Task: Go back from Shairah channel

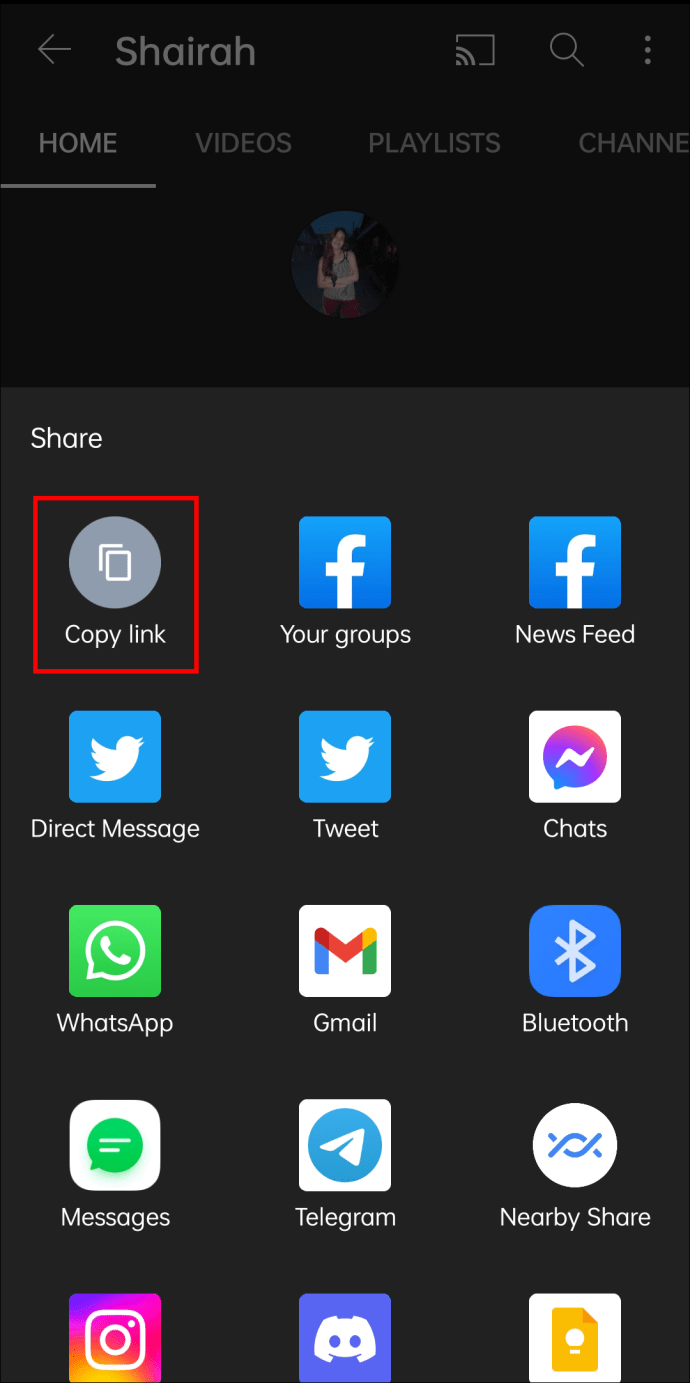Action: (x=54, y=50)
